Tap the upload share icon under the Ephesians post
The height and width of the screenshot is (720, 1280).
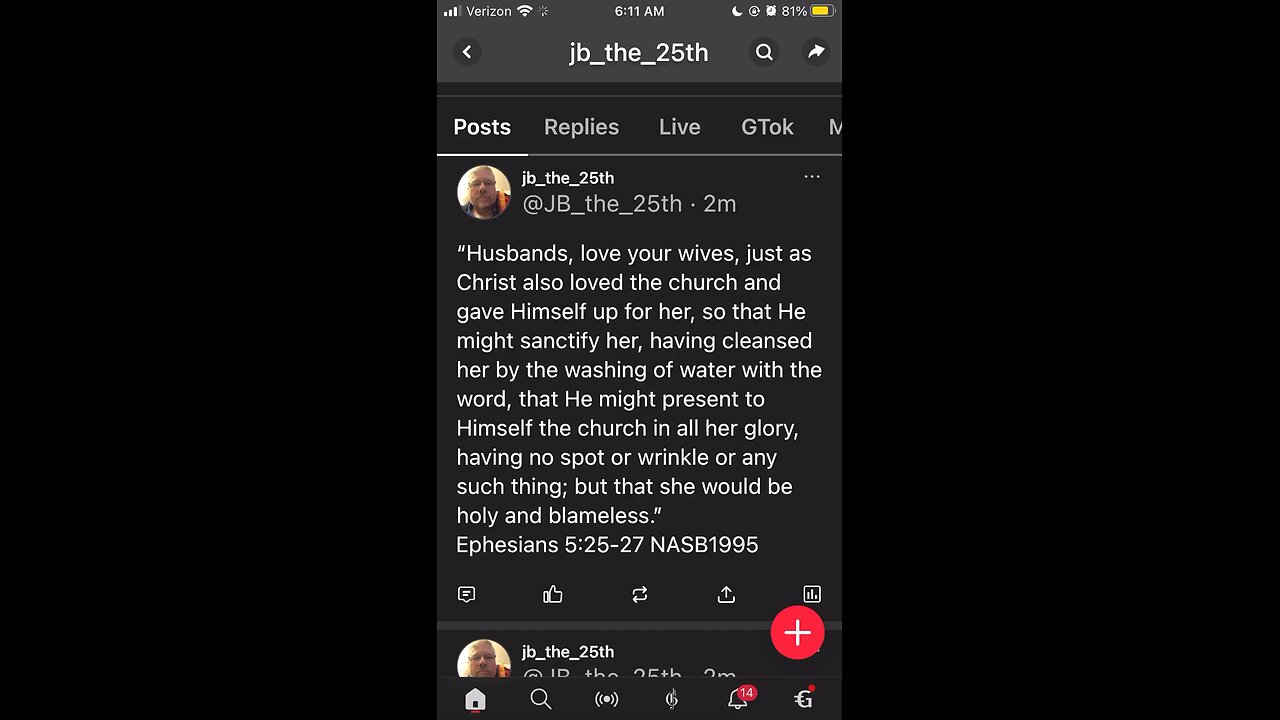pos(726,594)
